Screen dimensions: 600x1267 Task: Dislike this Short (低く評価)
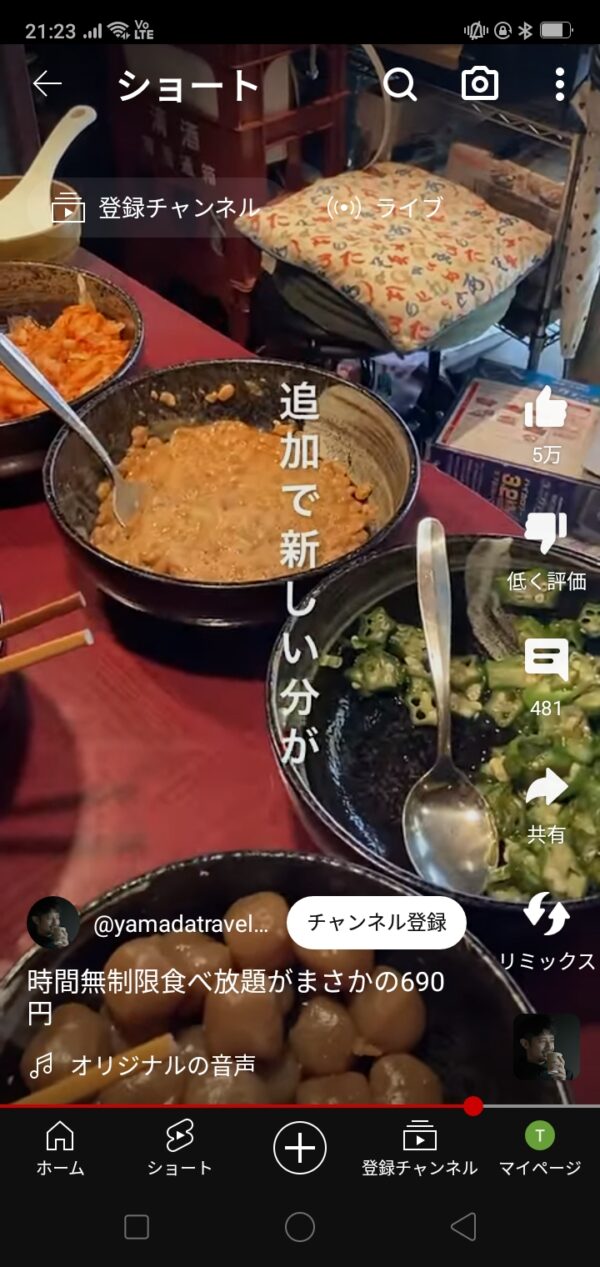[x=546, y=534]
